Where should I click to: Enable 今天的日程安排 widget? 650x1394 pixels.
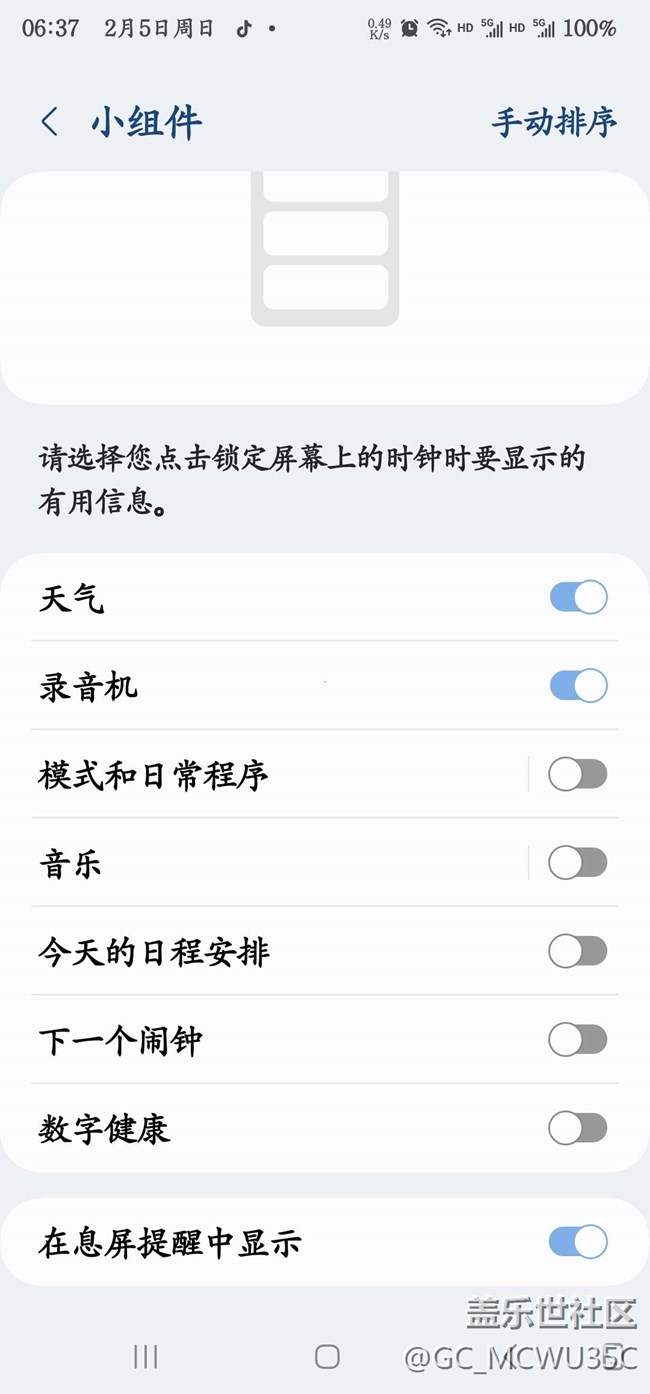(578, 951)
